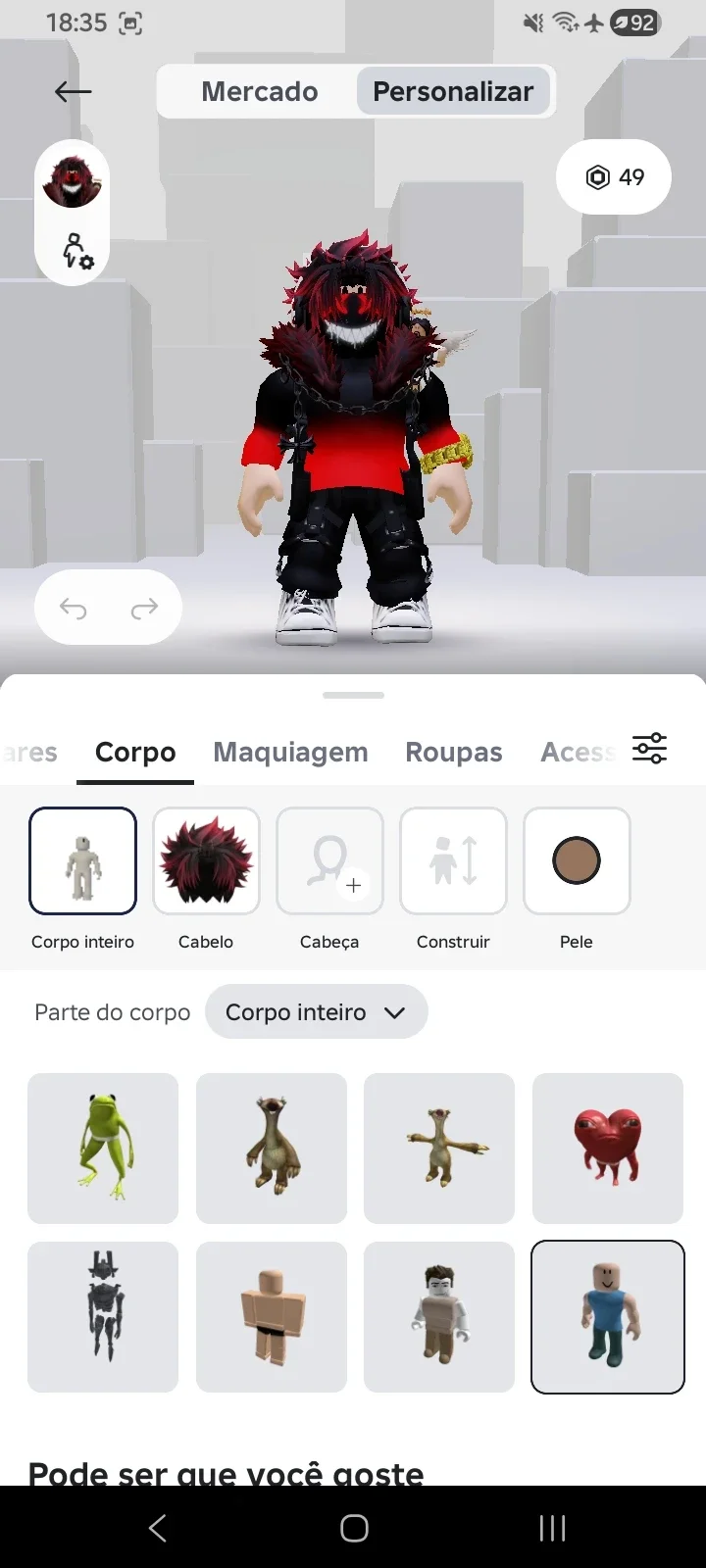706x1568 pixels.
Task: Open the Pele skin color option
Action: click(577, 880)
